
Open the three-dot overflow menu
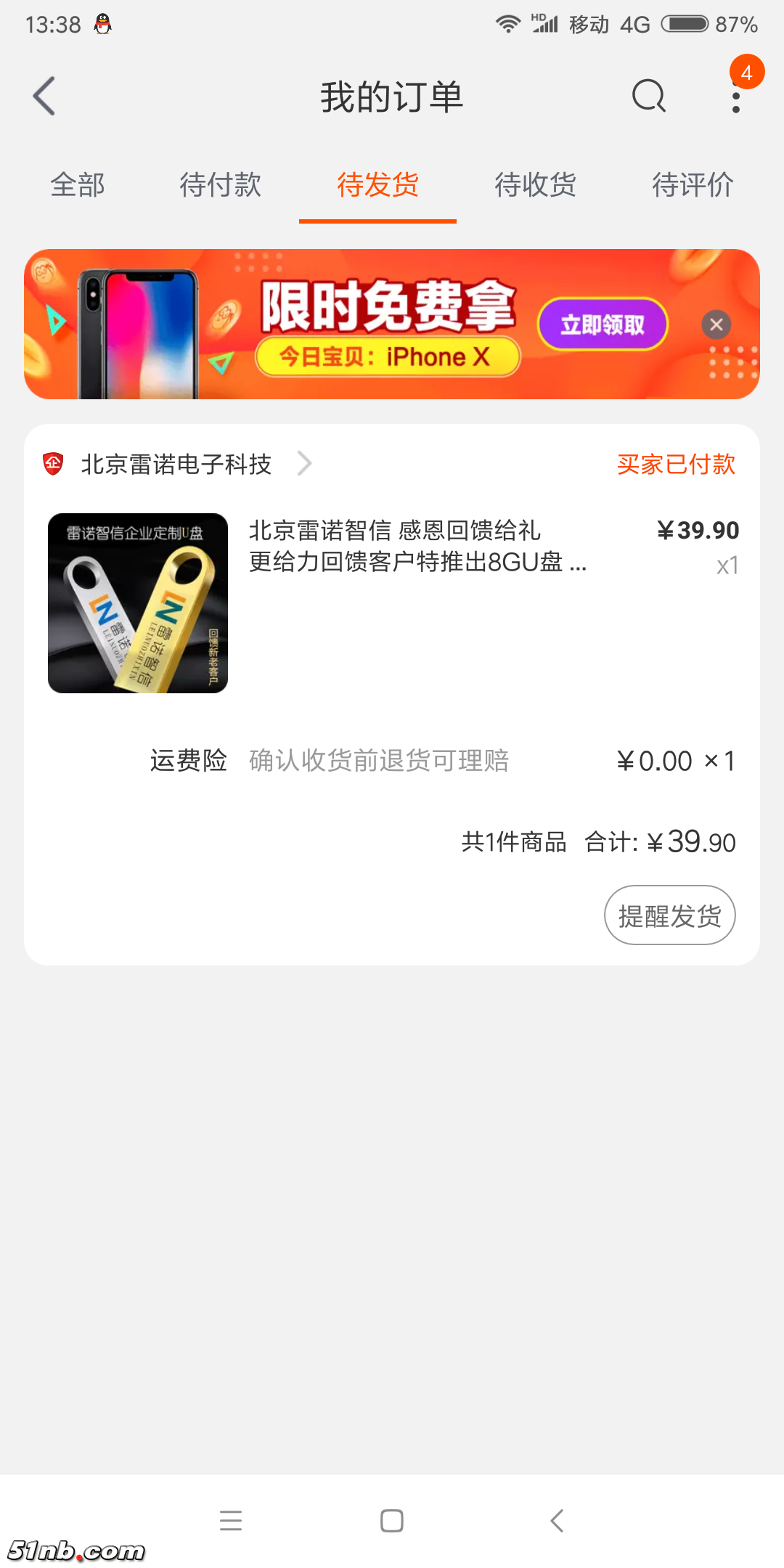[736, 97]
